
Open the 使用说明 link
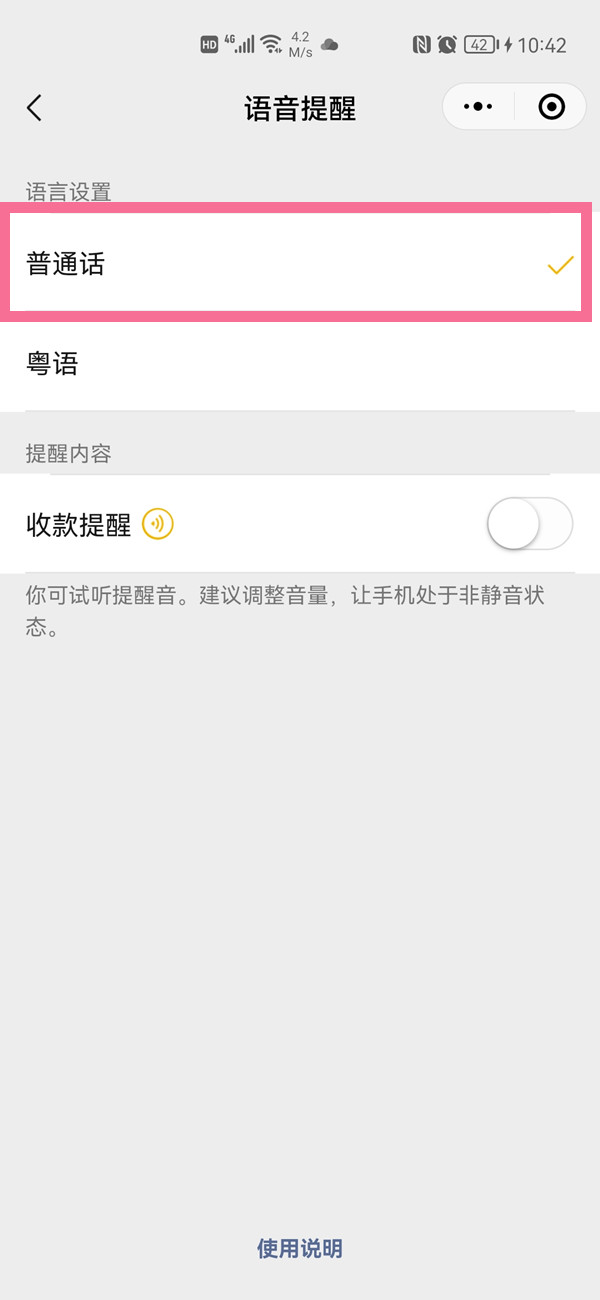point(300,1248)
